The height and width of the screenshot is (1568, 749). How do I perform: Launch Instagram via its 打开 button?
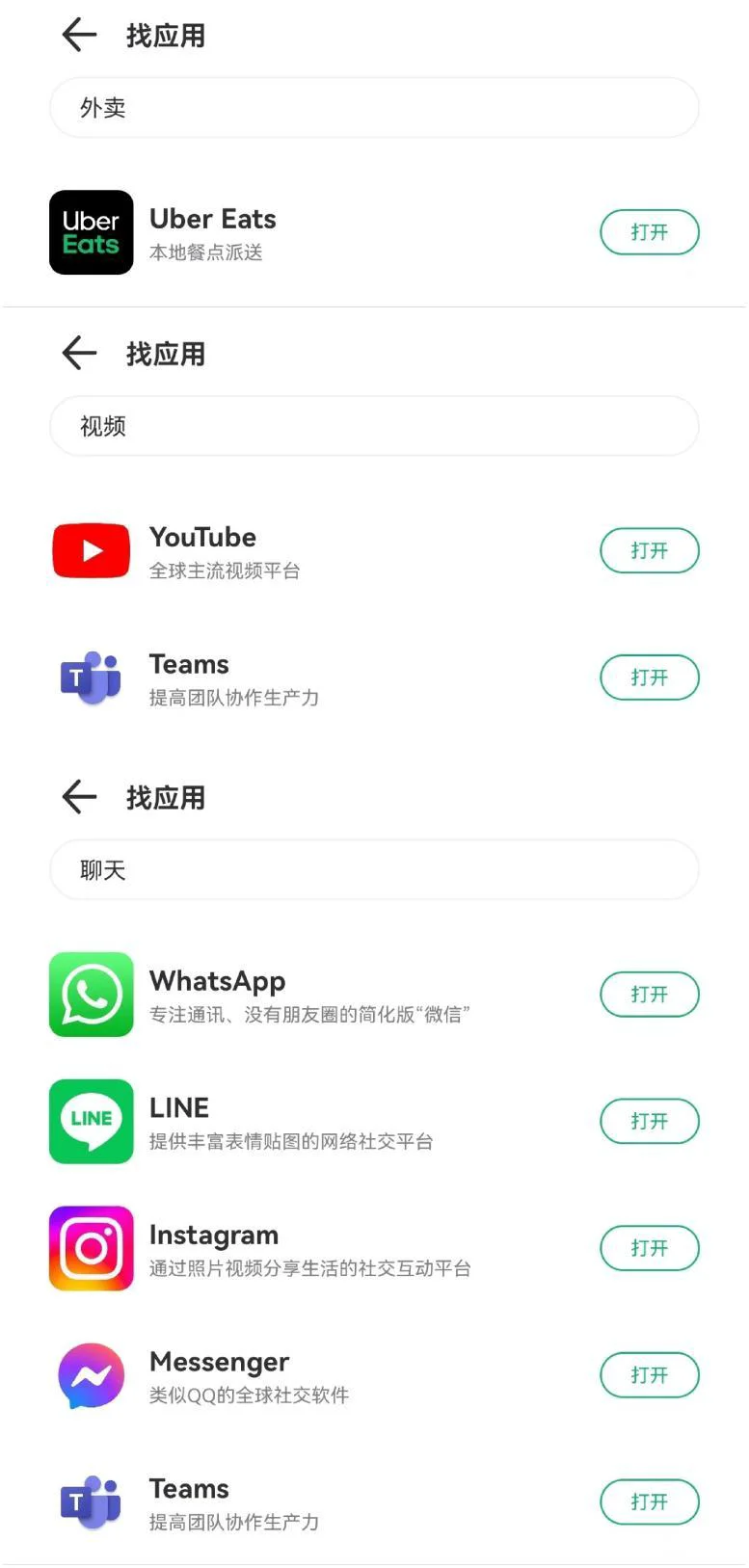coord(649,1248)
